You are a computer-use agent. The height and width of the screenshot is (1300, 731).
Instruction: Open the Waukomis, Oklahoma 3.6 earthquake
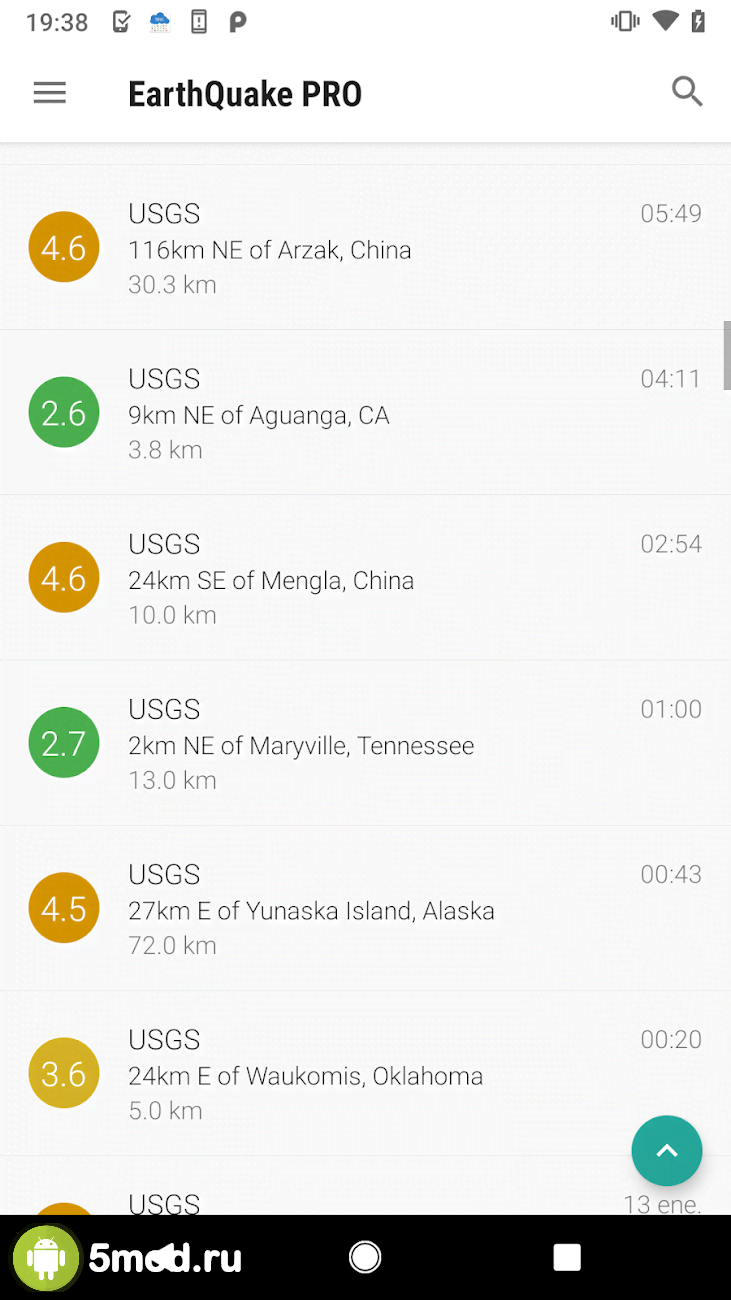(365, 1073)
